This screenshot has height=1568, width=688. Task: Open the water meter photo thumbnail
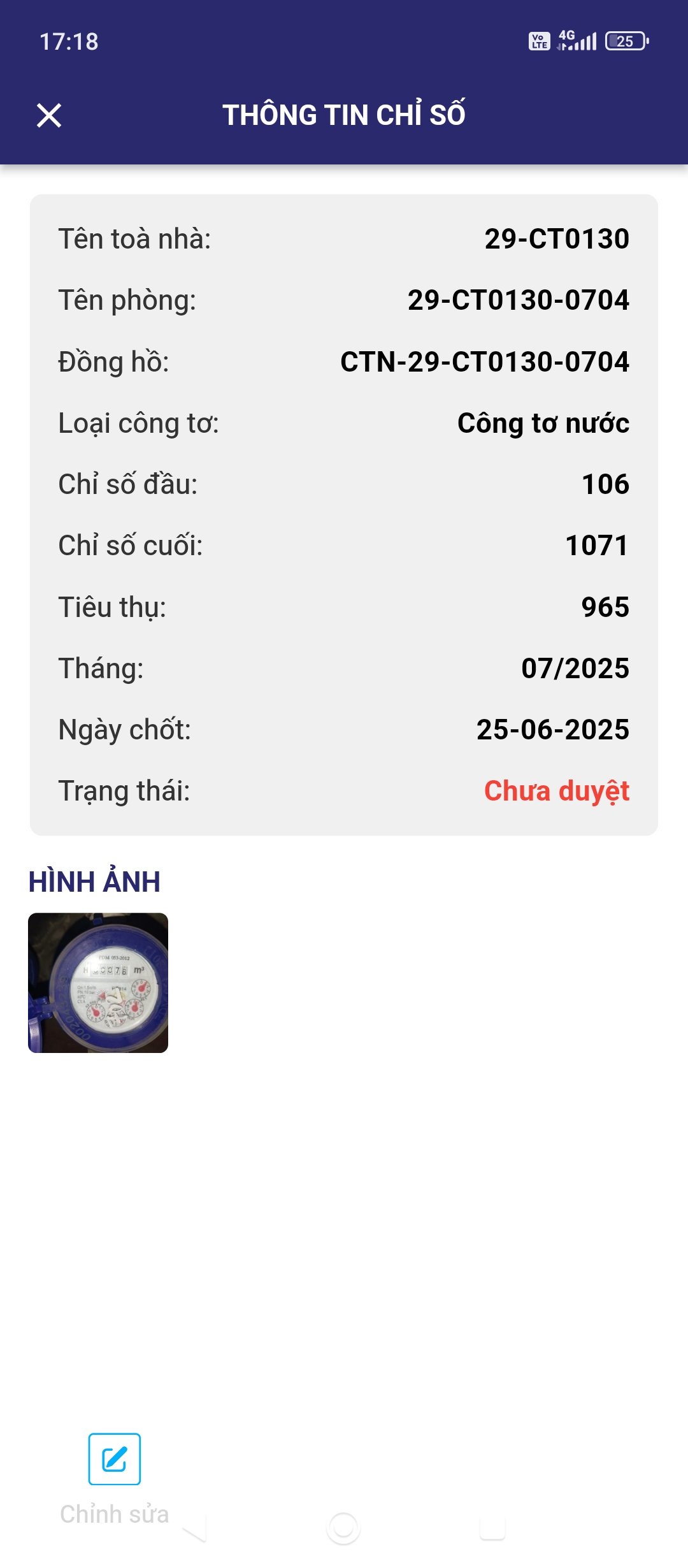tap(98, 982)
